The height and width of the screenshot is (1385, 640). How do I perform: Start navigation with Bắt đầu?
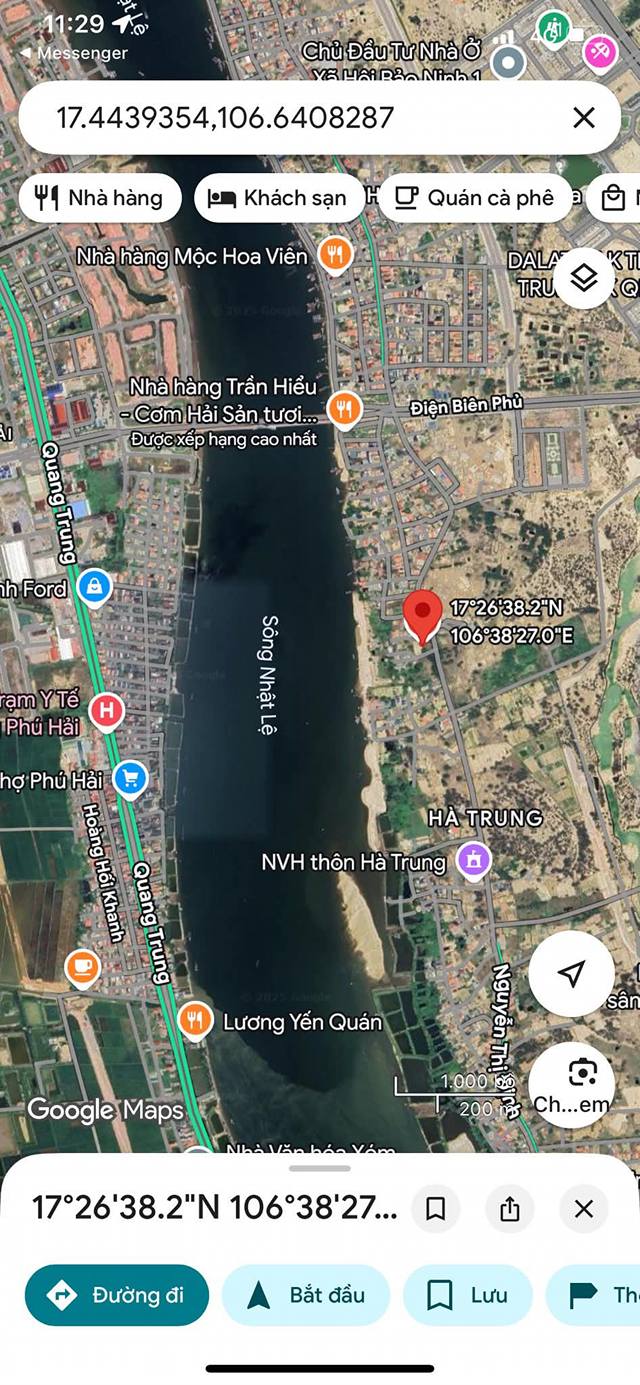(306, 1295)
